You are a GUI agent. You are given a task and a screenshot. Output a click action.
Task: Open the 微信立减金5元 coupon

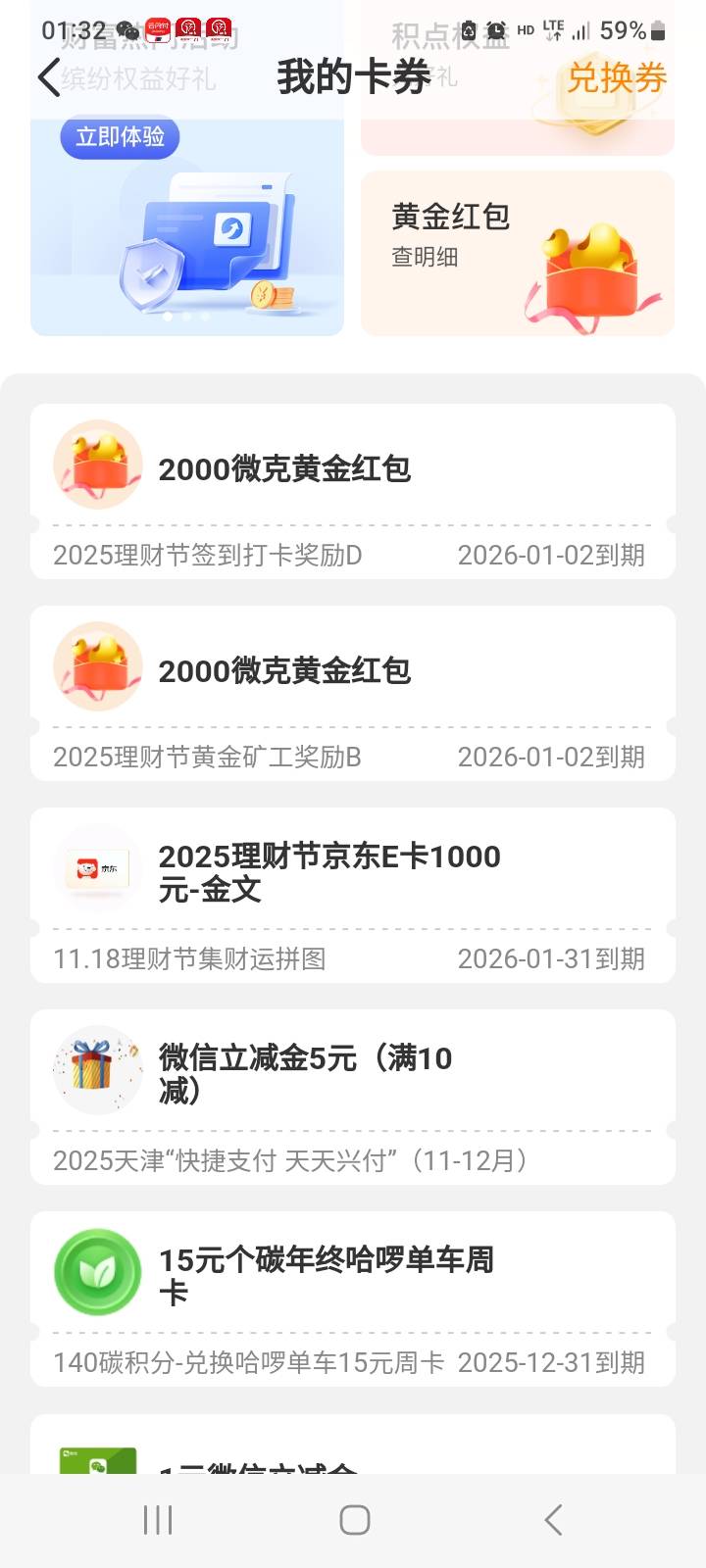[353, 1096]
